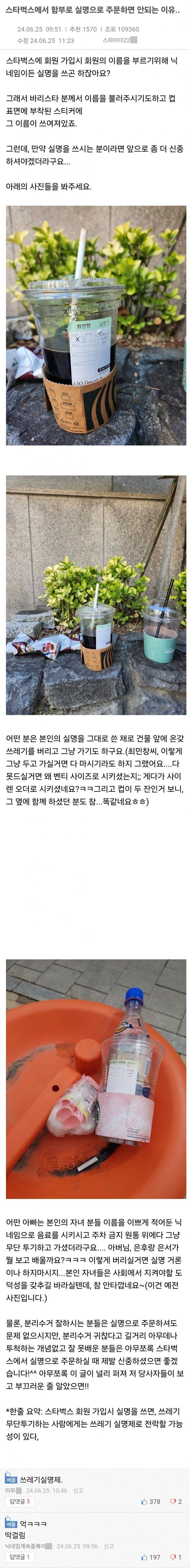Downvote the 딱걸림 comment
This screenshot has width=190, height=1568.
coord(175,1557)
